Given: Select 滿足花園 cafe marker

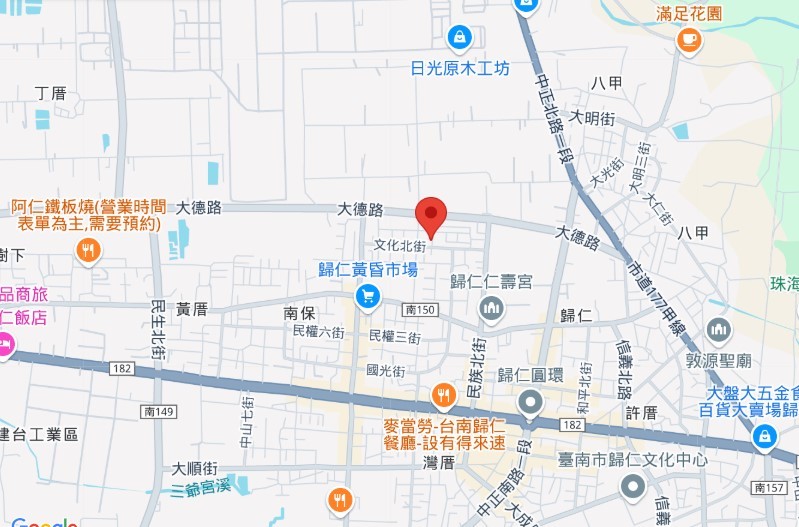Looking at the screenshot, I should (x=688, y=38).
